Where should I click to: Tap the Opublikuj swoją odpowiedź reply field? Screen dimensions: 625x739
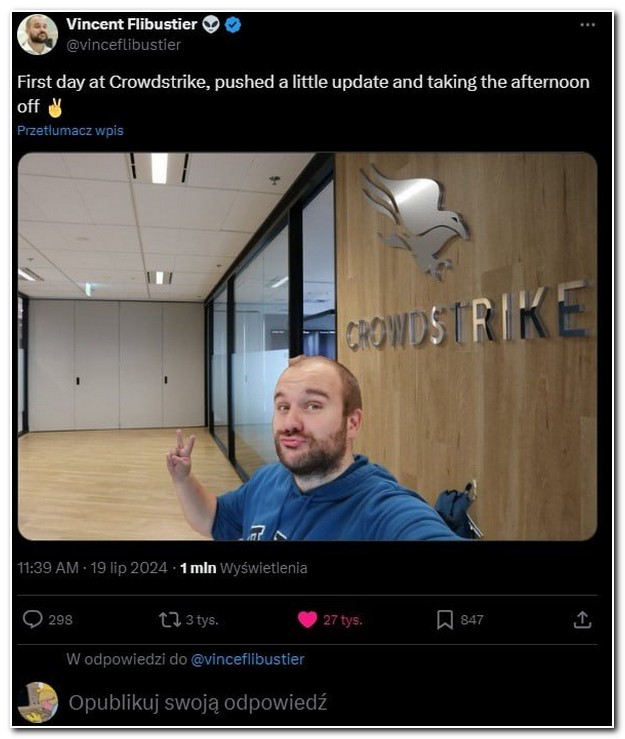pos(198,702)
